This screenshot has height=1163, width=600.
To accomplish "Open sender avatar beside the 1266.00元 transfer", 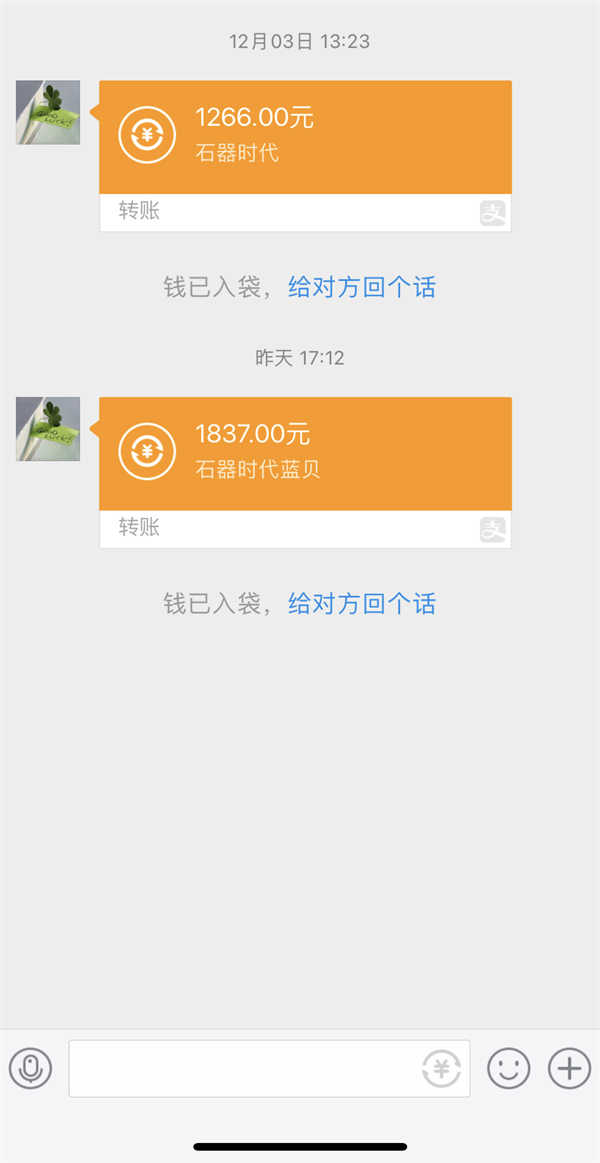I will [x=48, y=112].
